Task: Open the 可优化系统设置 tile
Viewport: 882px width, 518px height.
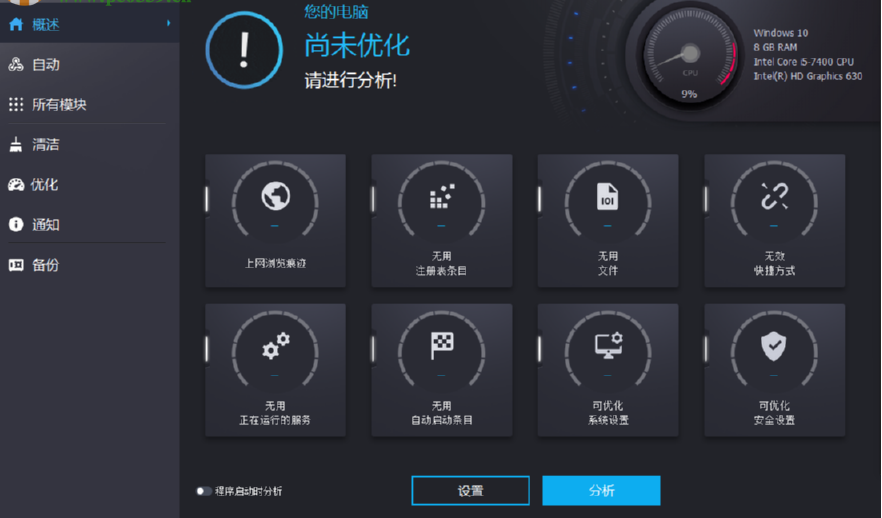Action: tap(608, 370)
